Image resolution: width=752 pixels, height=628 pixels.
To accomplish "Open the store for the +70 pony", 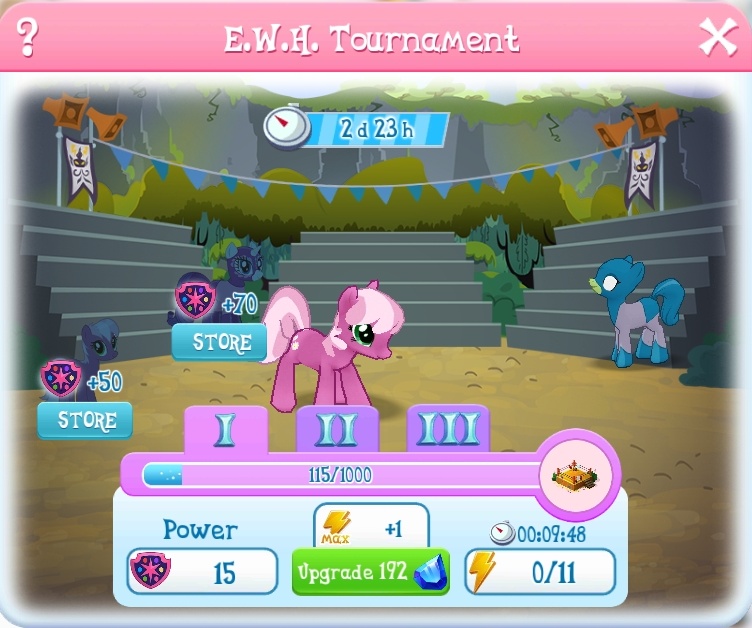I will click(x=220, y=342).
